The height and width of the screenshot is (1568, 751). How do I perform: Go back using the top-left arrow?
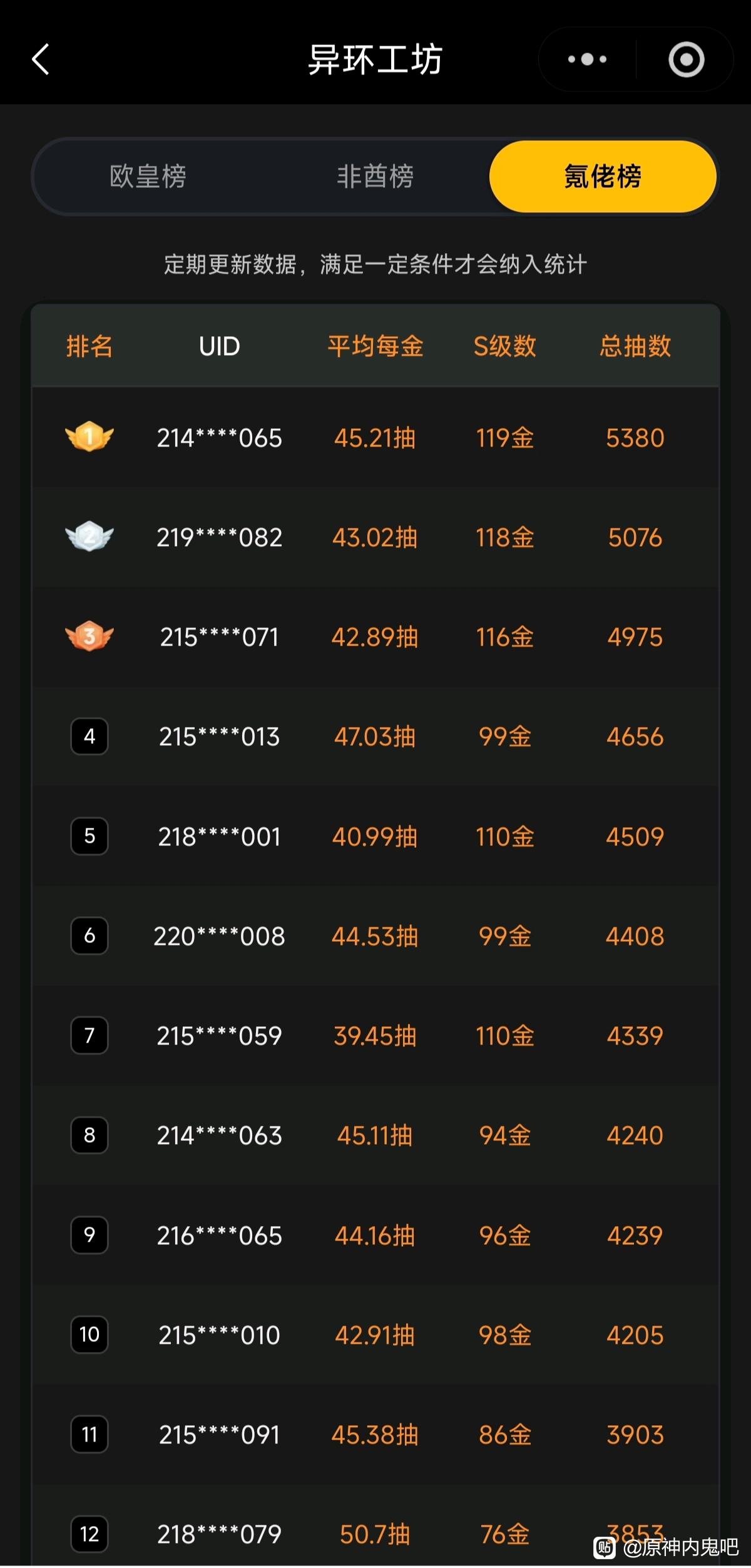point(41,59)
